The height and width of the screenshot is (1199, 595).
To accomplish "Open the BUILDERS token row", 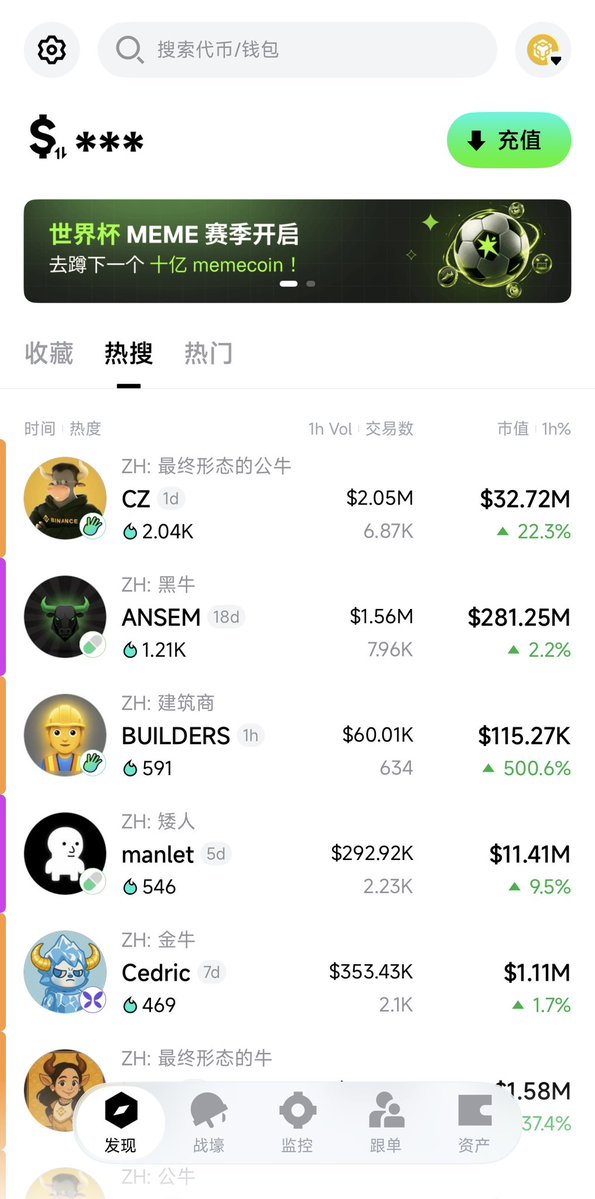I will pos(298,735).
